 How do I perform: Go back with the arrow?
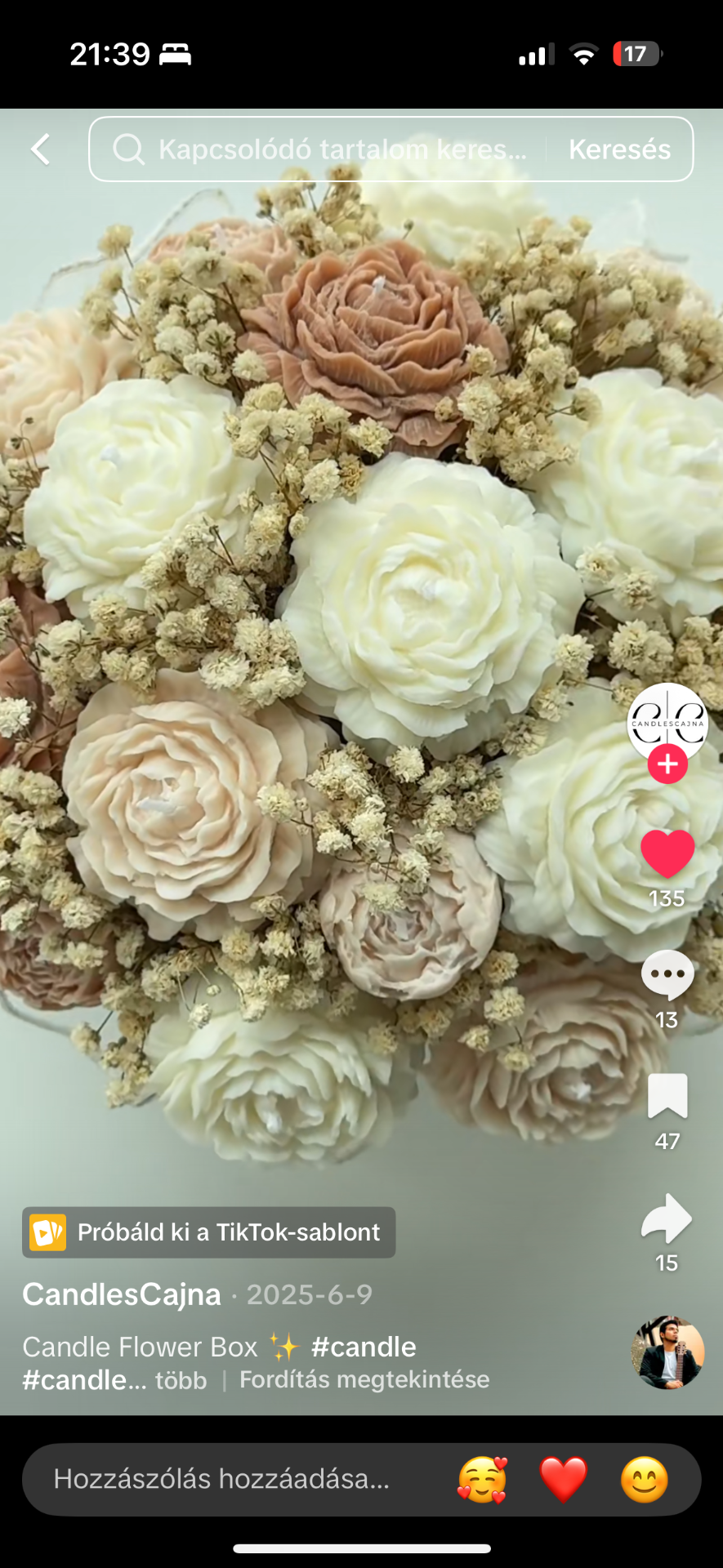(40, 149)
